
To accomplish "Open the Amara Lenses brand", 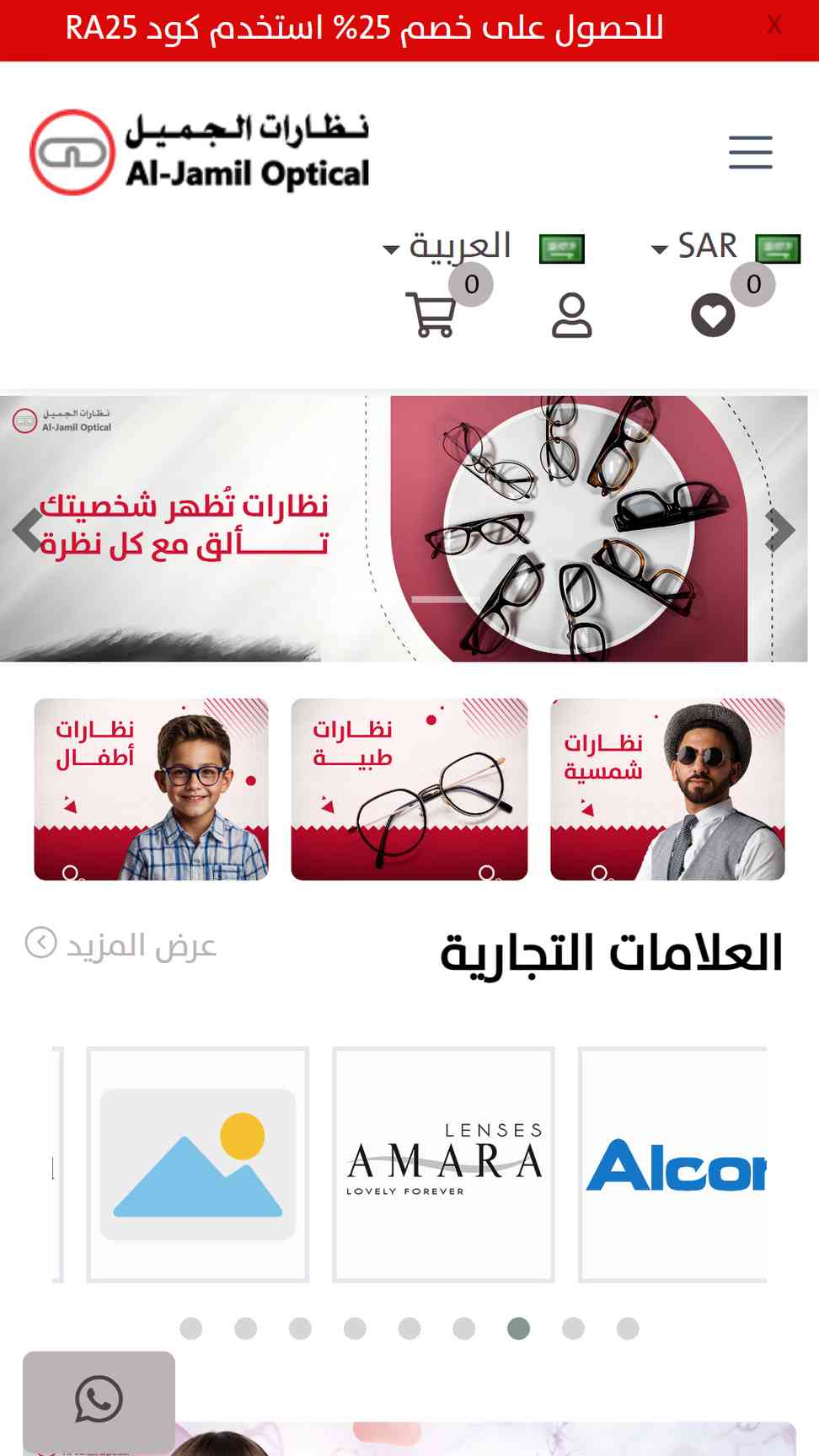I will click(x=443, y=1164).
